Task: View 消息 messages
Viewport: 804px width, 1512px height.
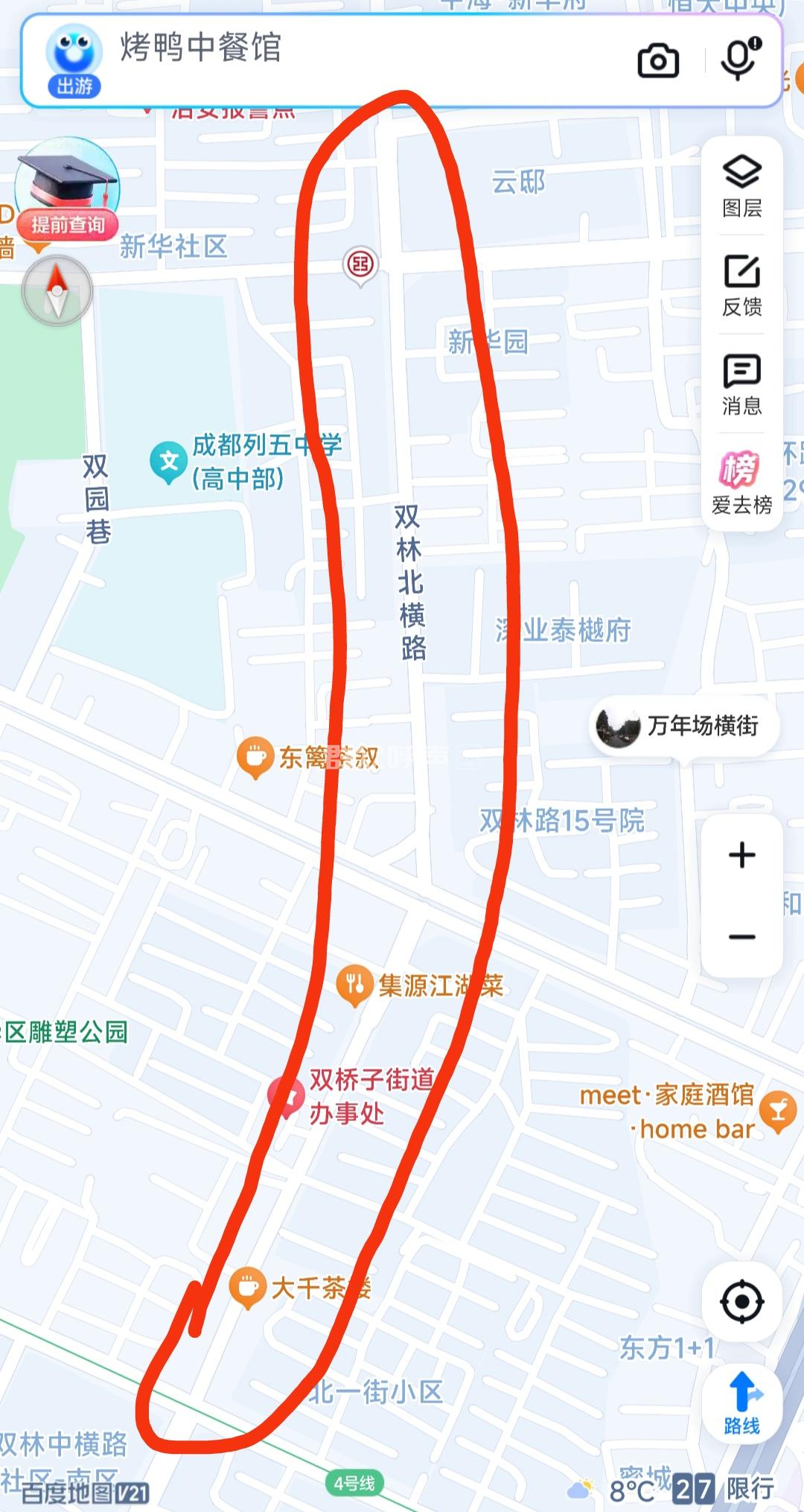Action: pyautogui.click(x=742, y=384)
